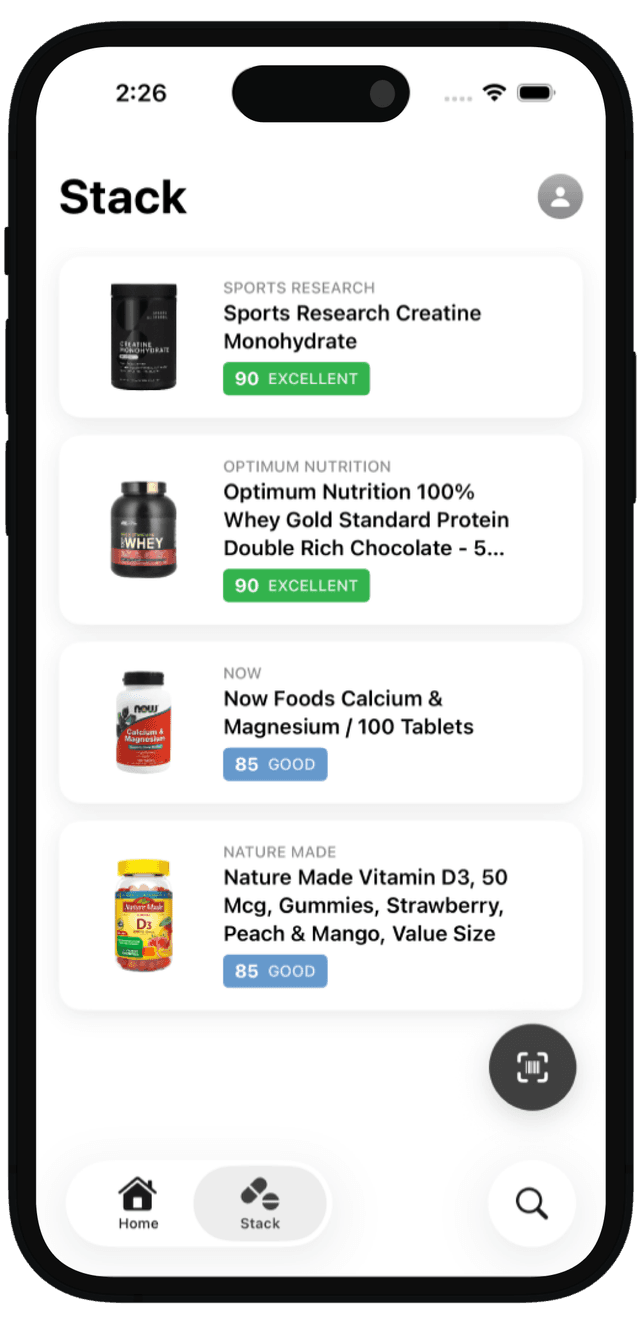Open the Sports Research Creatine Monohydrate card
Viewport: 640px width, 1324px height.
pos(321,336)
